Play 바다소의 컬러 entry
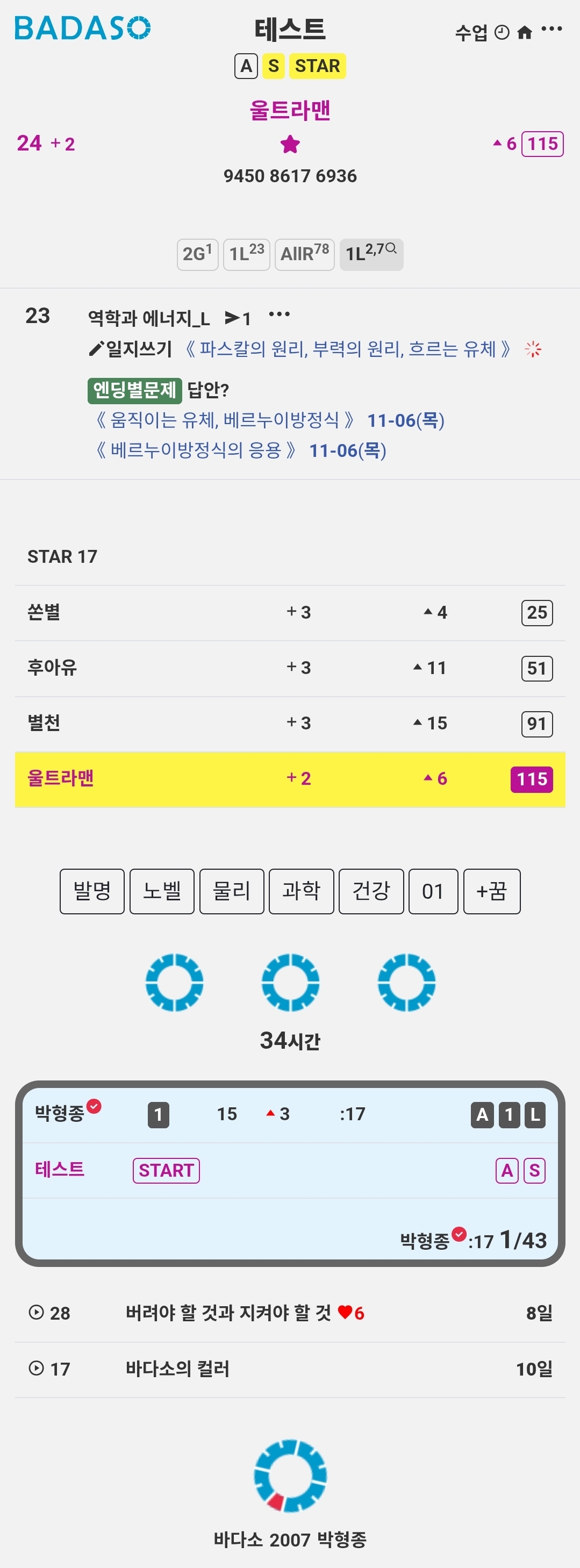This screenshot has width=580, height=1568. 37,1369
